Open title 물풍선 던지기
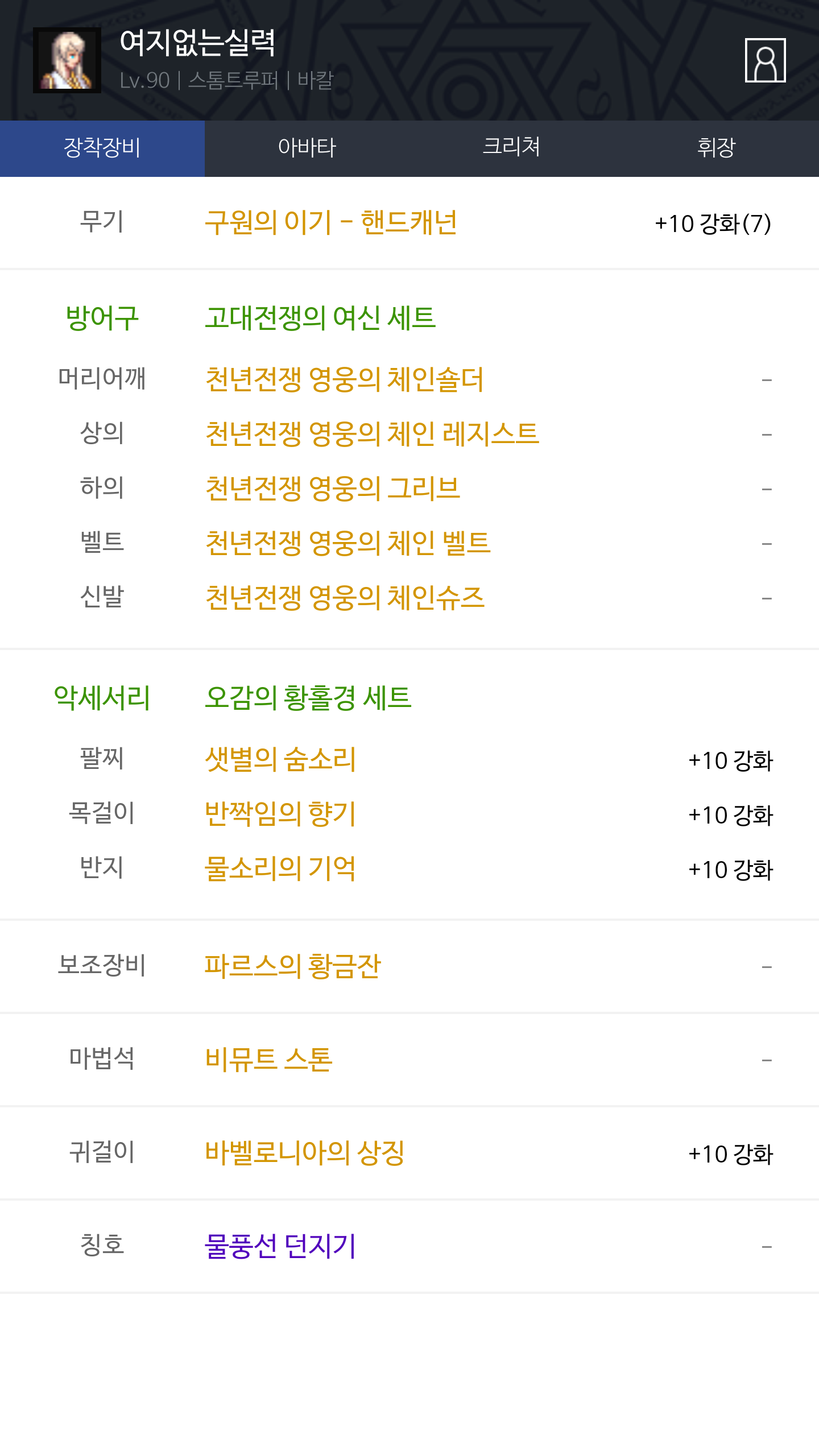This screenshot has height=1456, width=819. click(280, 1246)
